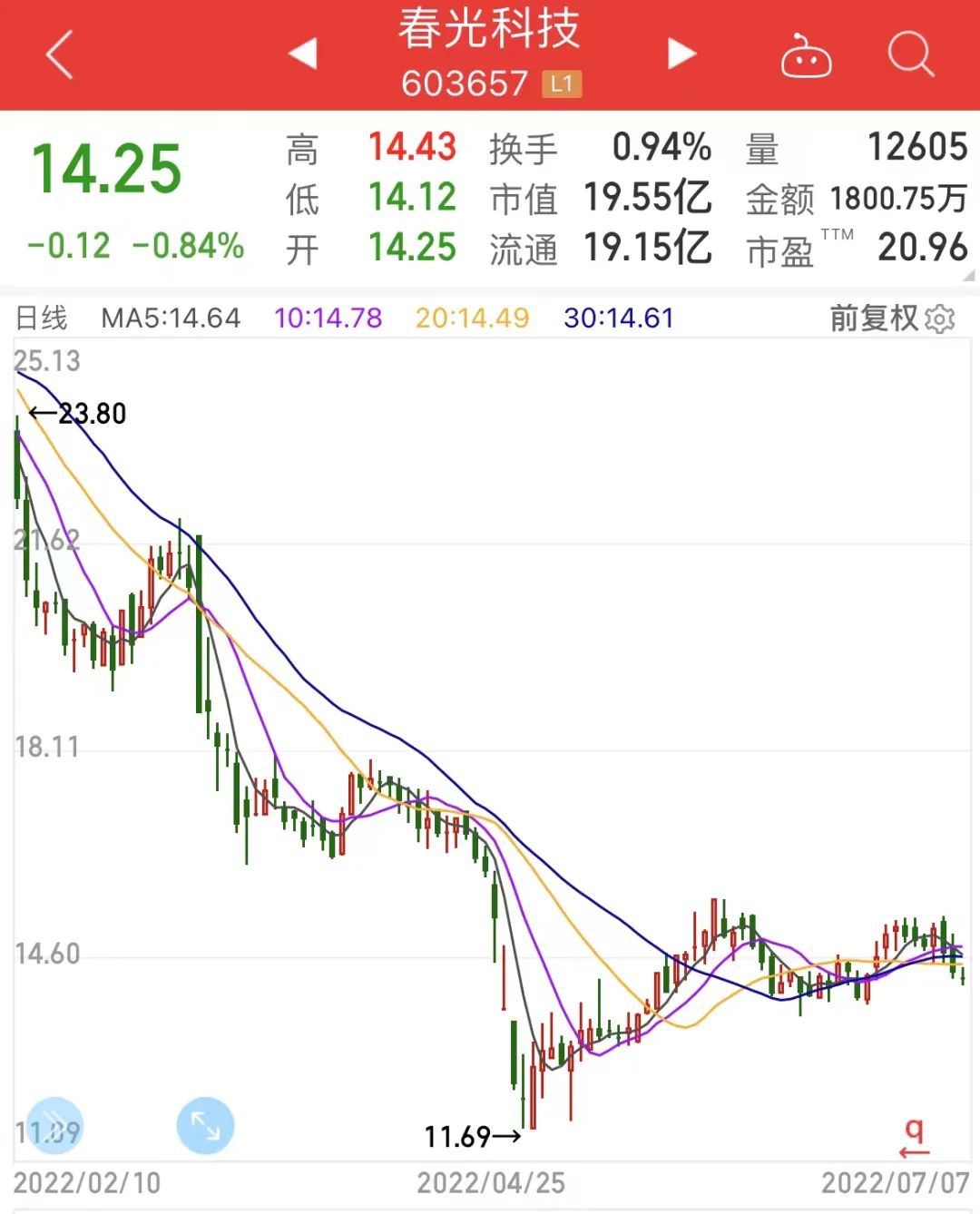Expand the chart to fullscreen
This screenshot has width=980, height=1214.
(205, 1126)
